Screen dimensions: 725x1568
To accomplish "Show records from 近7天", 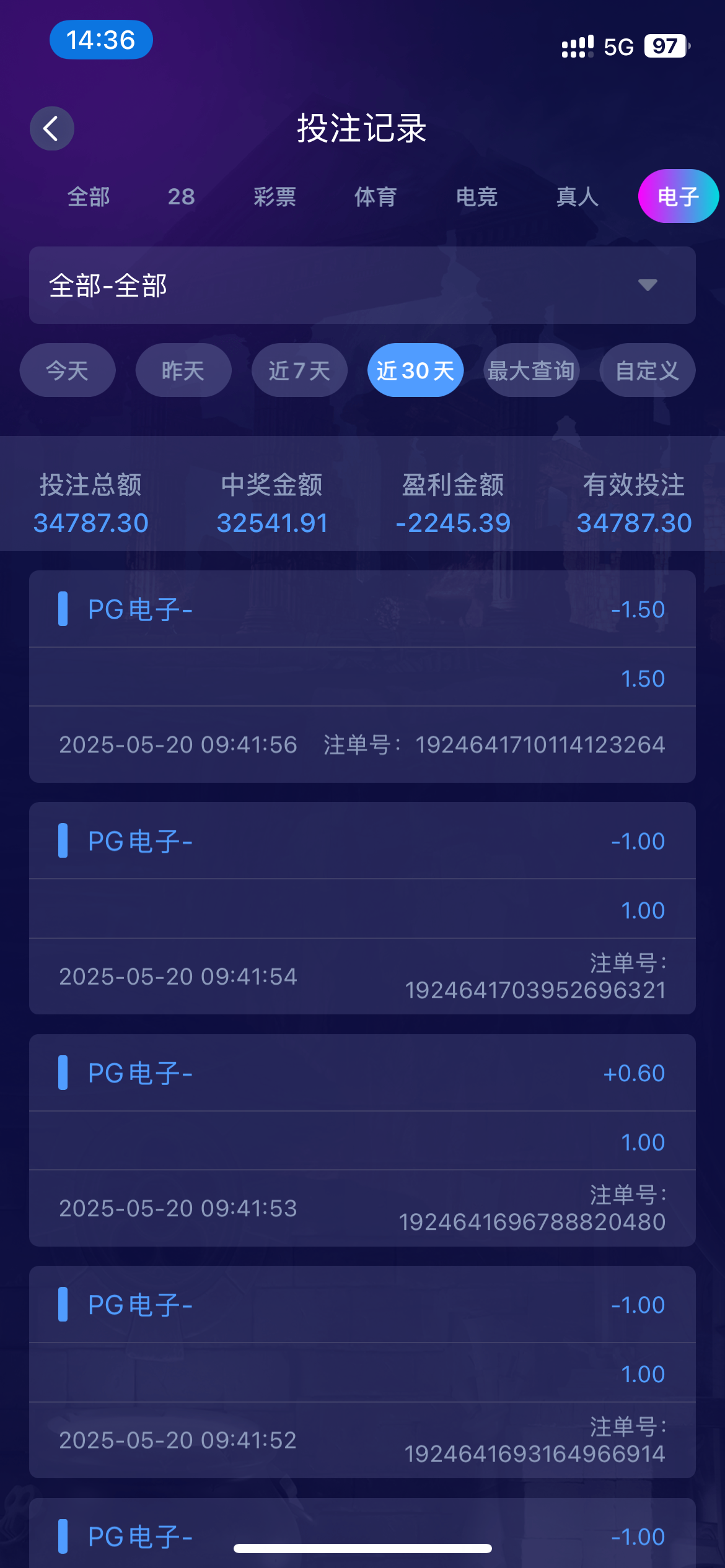I will tap(299, 370).
